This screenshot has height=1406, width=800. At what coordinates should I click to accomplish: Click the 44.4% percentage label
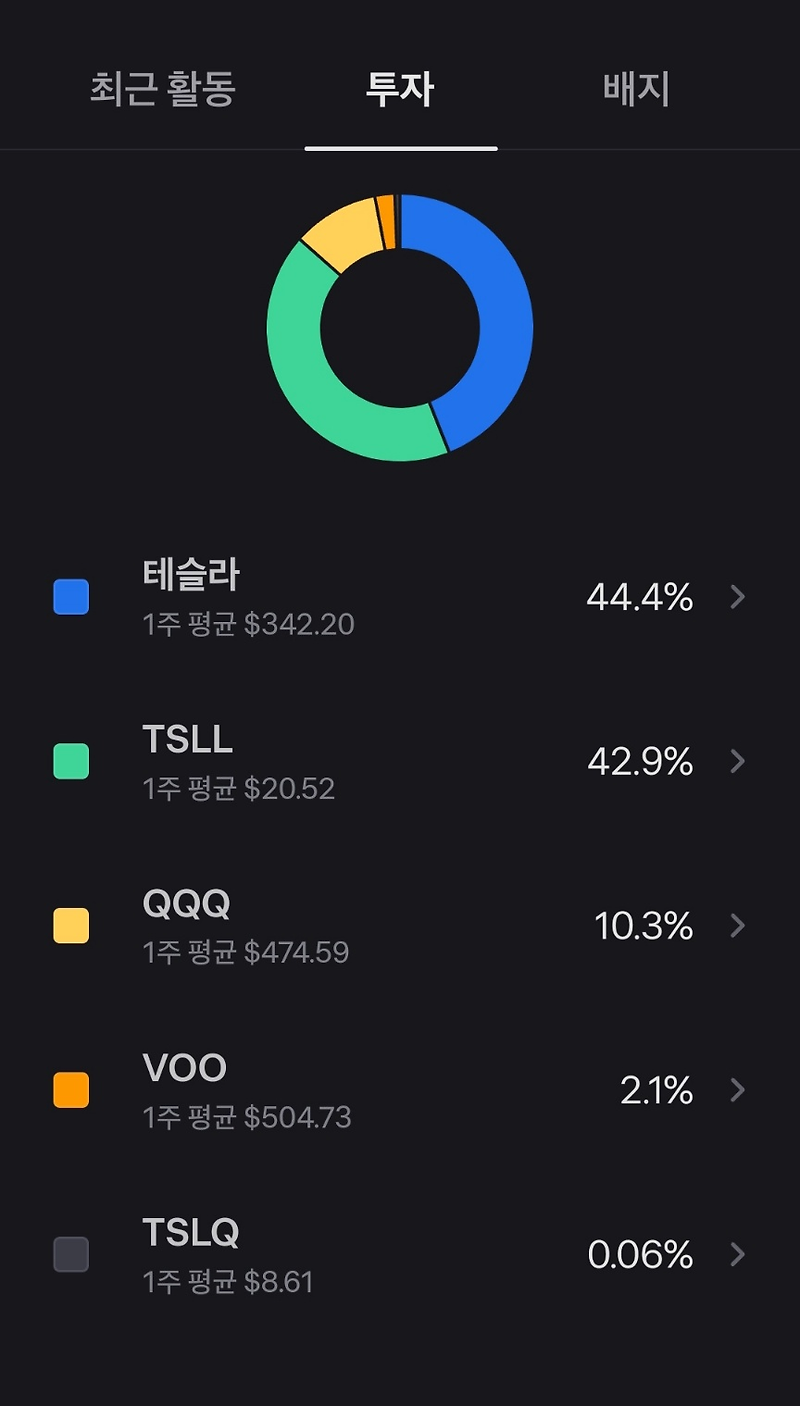pos(641,597)
